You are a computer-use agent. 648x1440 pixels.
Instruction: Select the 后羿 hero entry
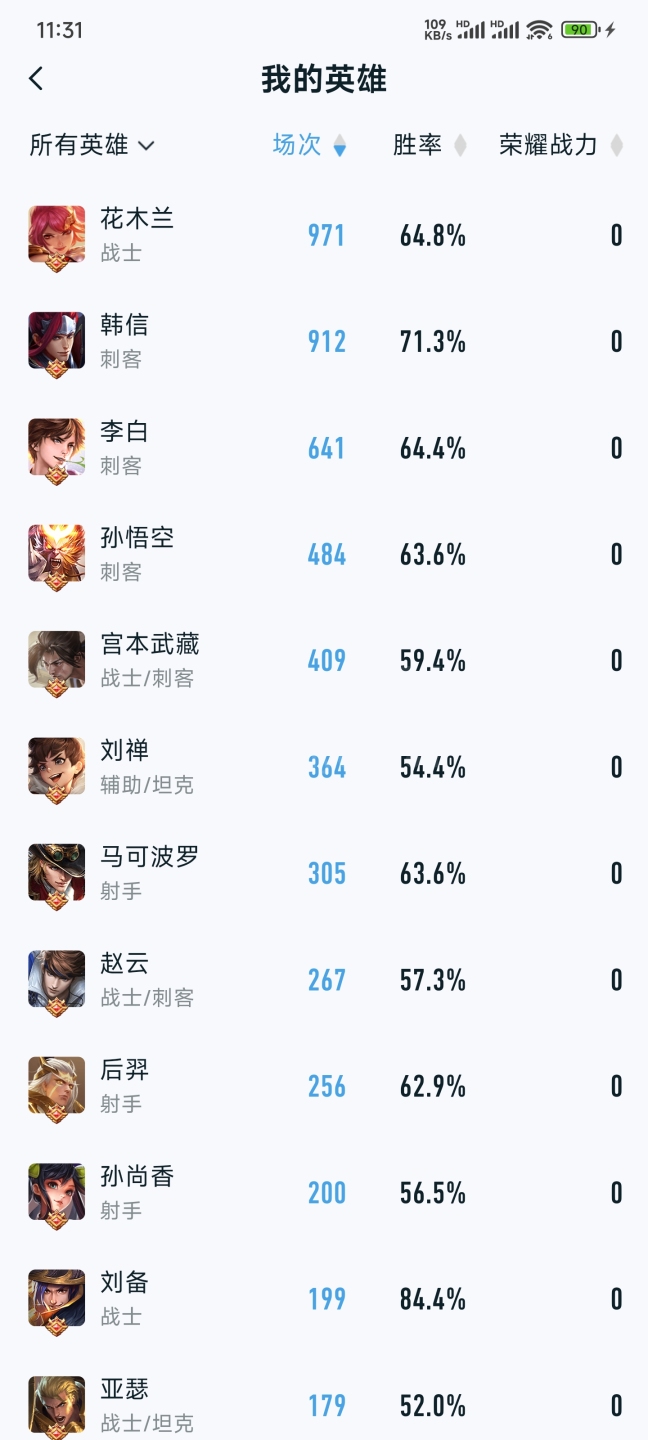point(324,1086)
